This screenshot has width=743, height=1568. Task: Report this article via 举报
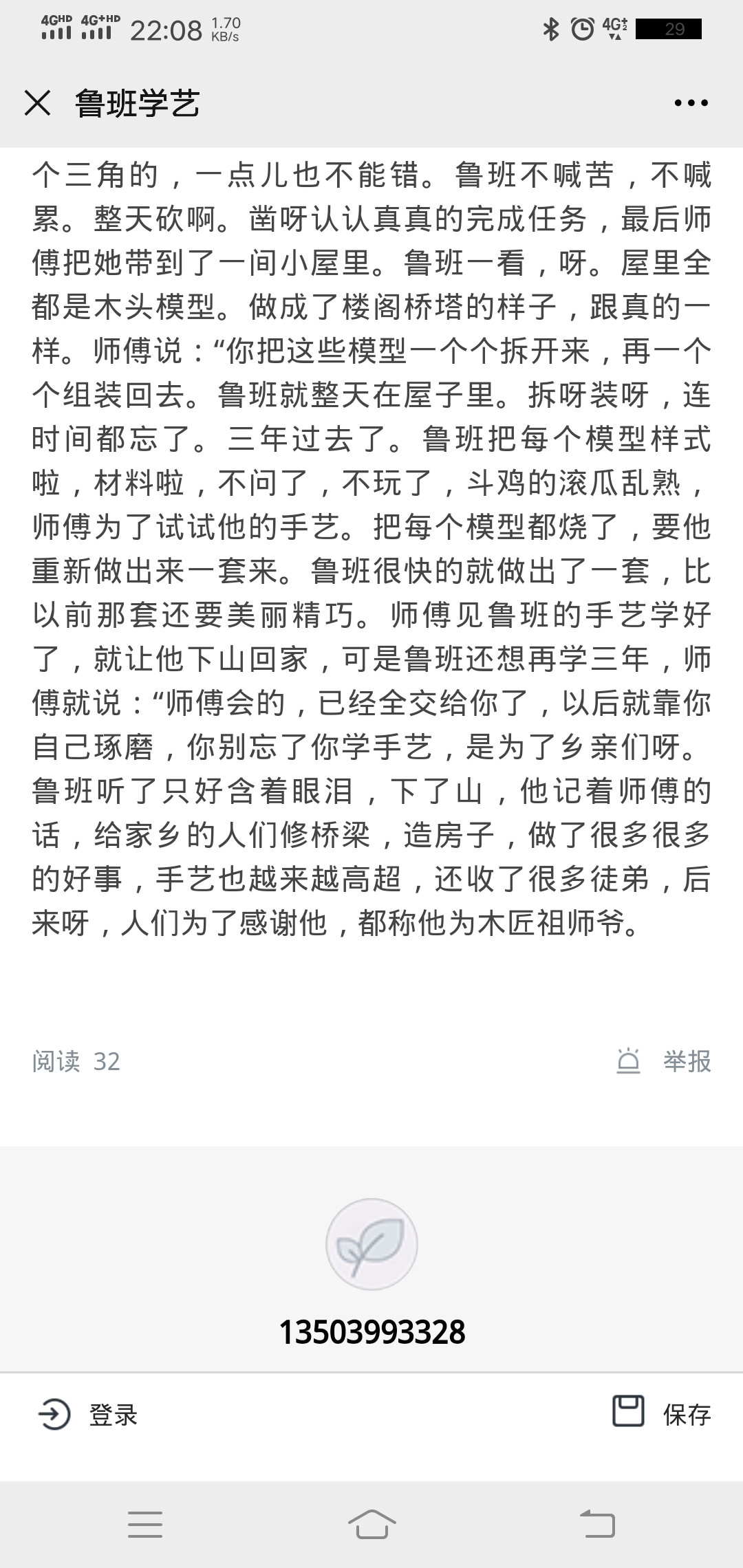coord(665,1061)
